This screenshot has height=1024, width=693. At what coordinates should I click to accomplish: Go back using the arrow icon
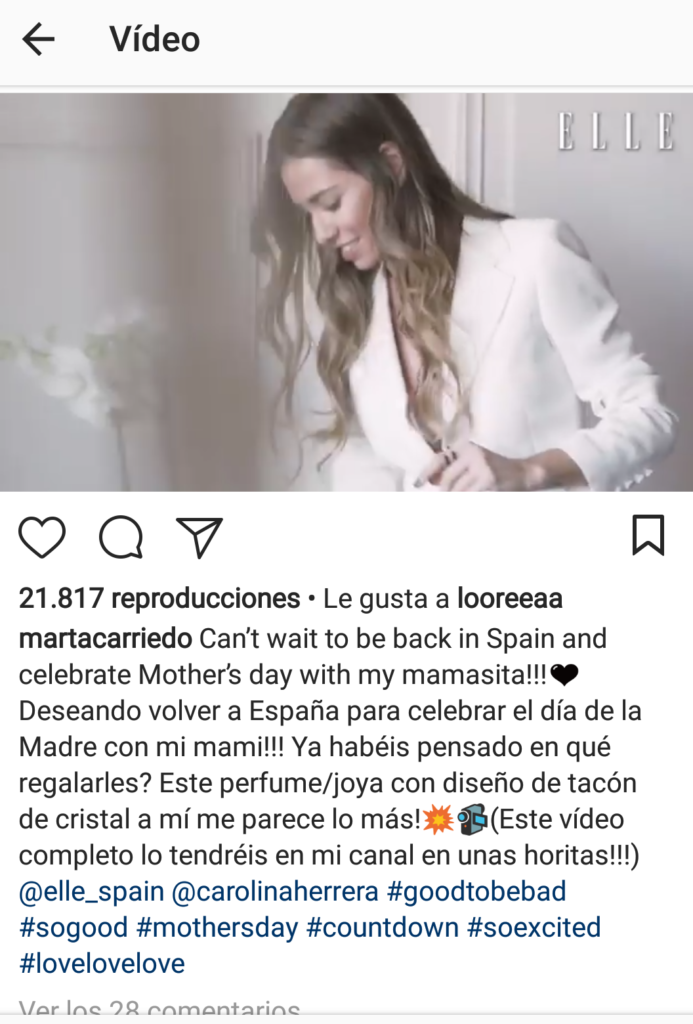click(39, 40)
